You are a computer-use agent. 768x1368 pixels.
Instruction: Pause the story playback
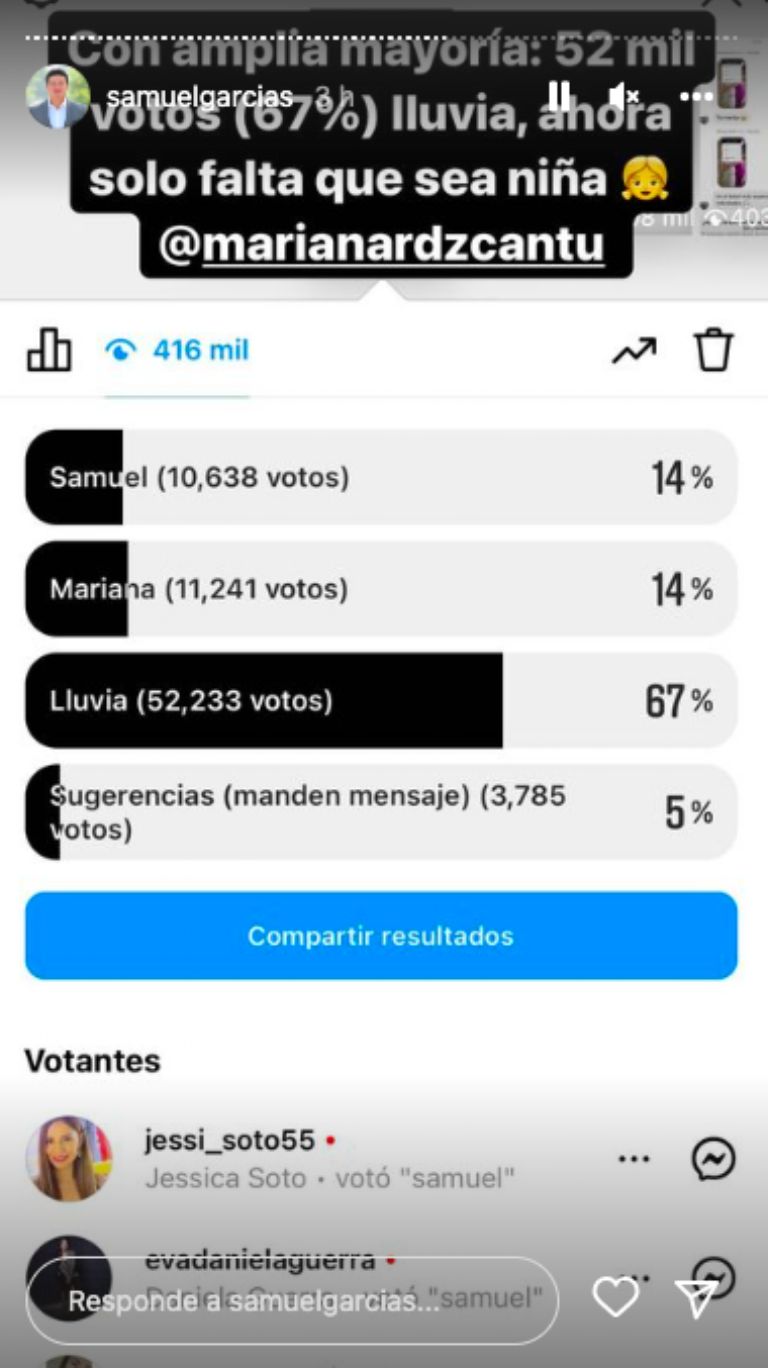pyautogui.click(x=559, y=96)
